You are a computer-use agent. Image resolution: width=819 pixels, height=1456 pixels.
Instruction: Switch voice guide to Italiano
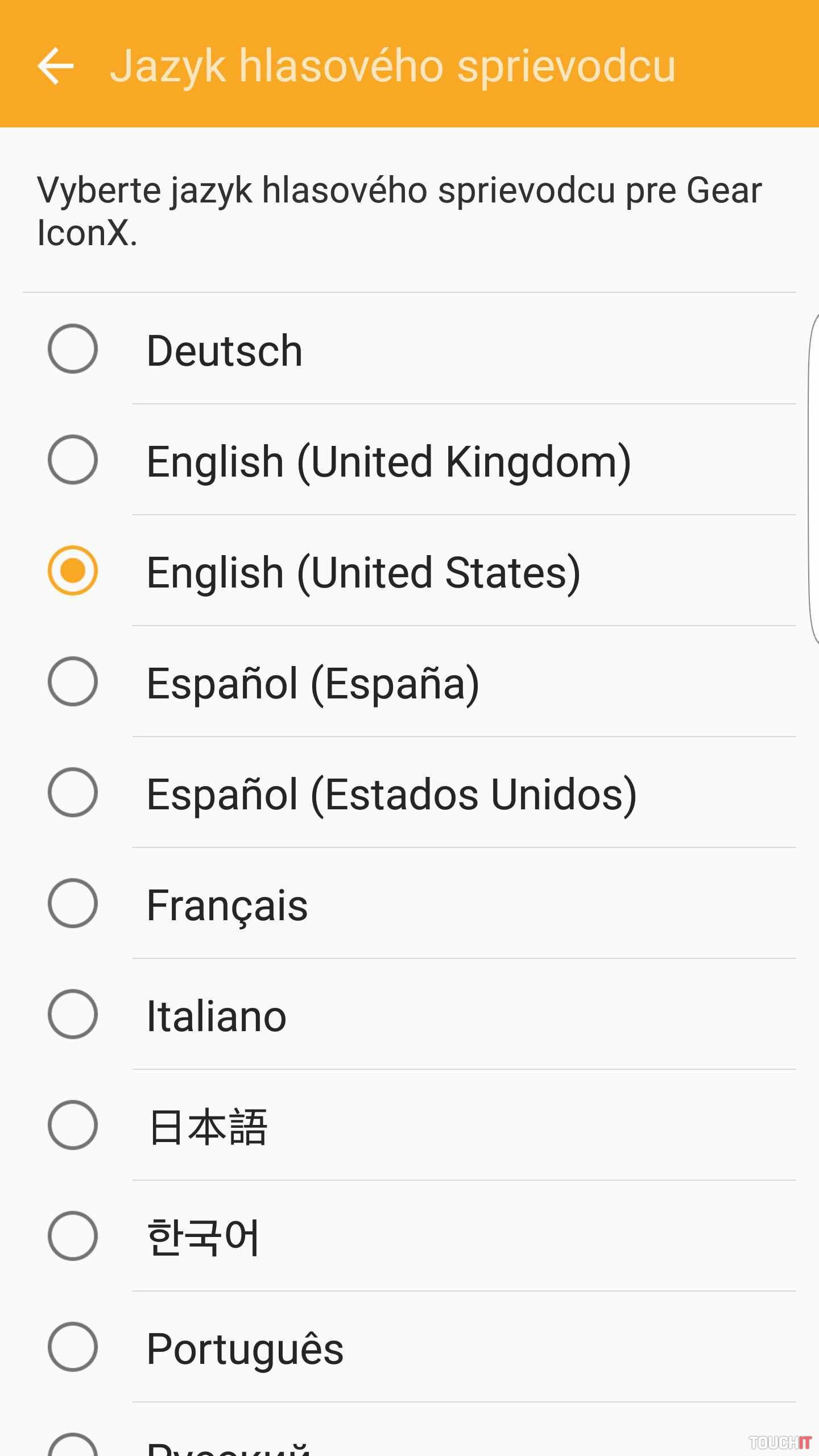(73, 1014)
